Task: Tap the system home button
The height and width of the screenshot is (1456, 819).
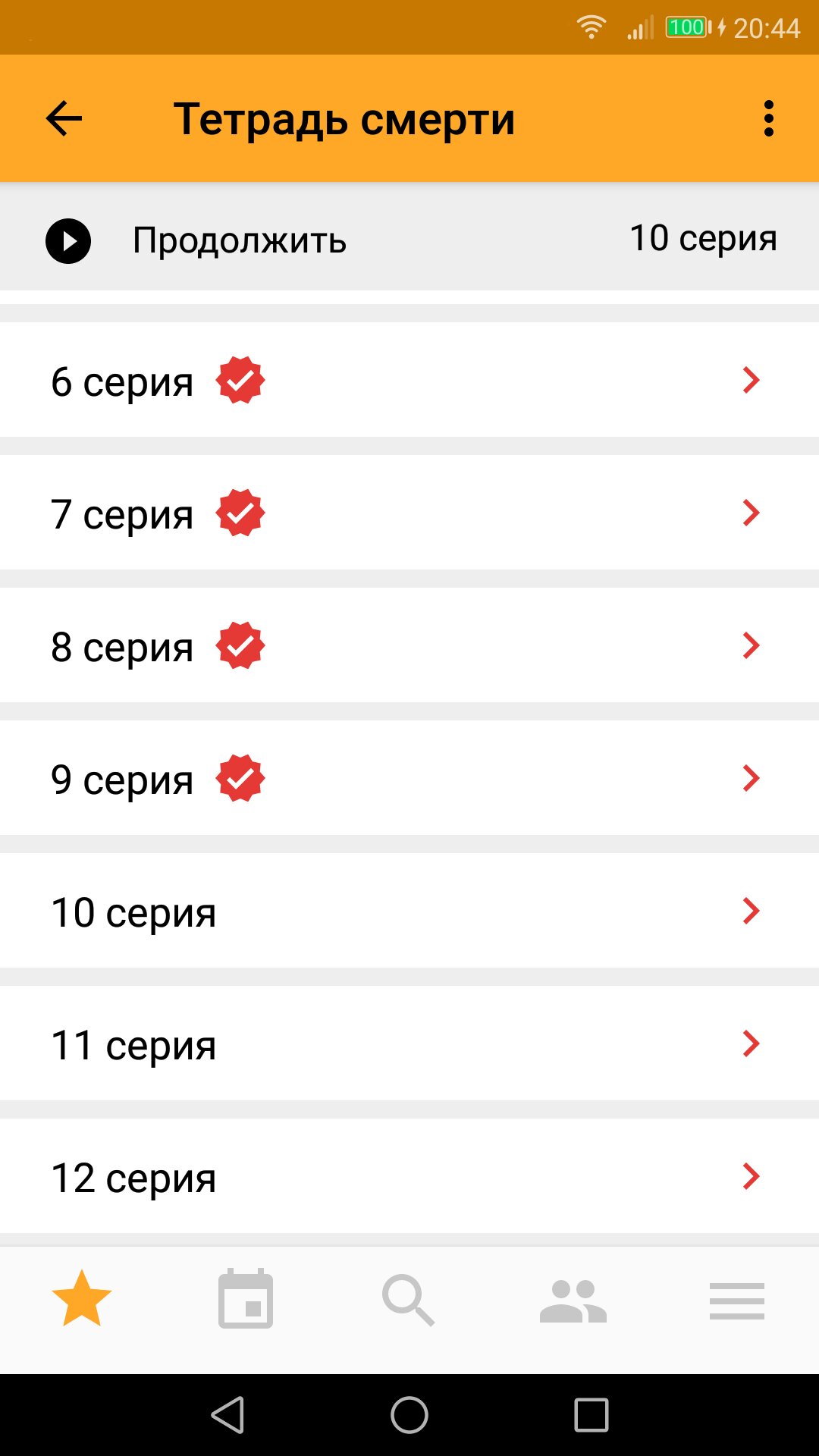Action: (409, 1415)
